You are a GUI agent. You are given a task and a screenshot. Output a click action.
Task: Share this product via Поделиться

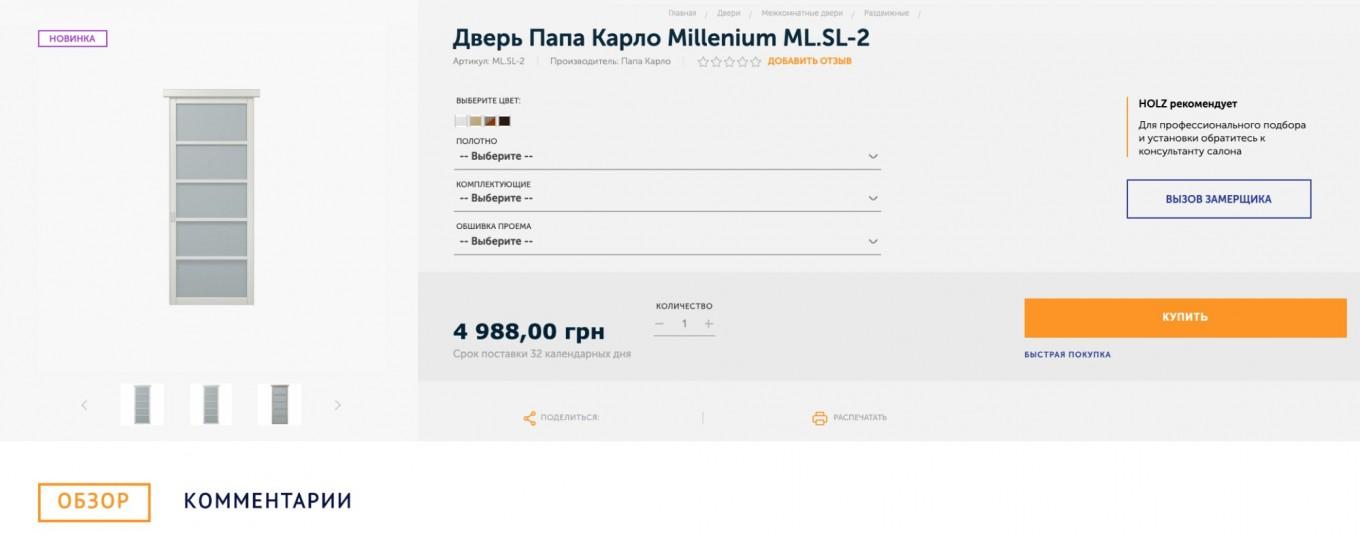click(561, 418)
